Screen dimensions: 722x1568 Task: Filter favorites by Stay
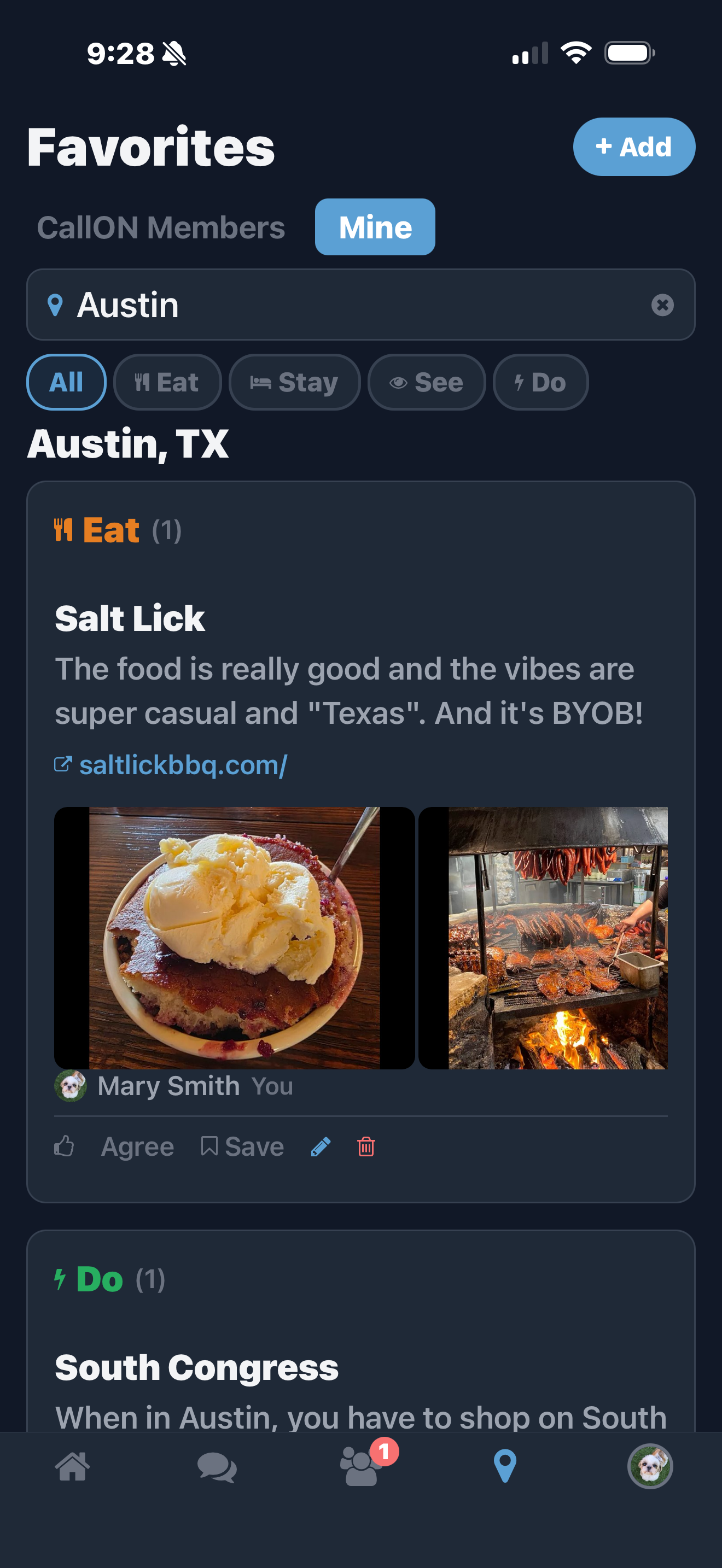[294, 382]
